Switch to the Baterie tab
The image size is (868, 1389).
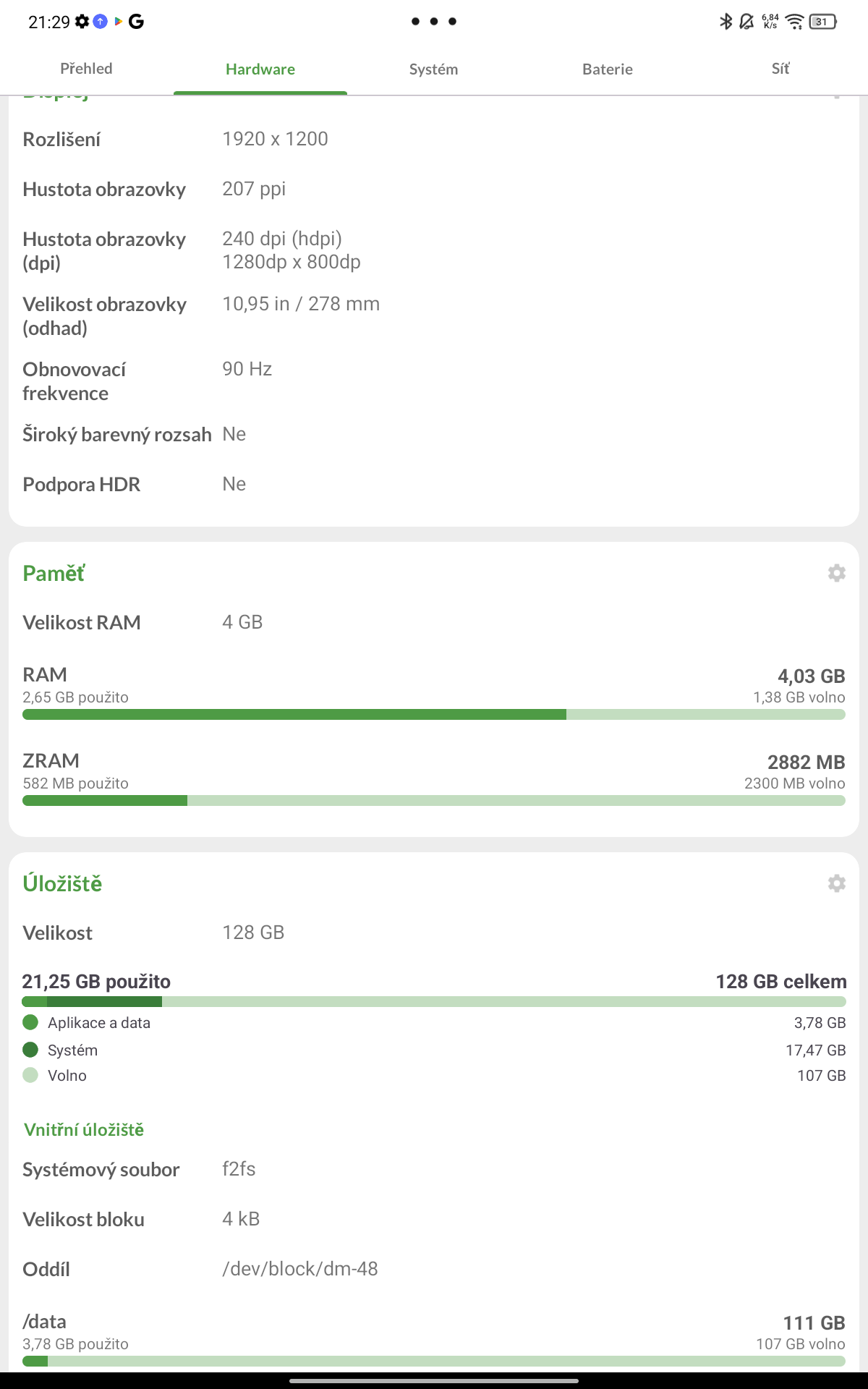click(608, 69)
